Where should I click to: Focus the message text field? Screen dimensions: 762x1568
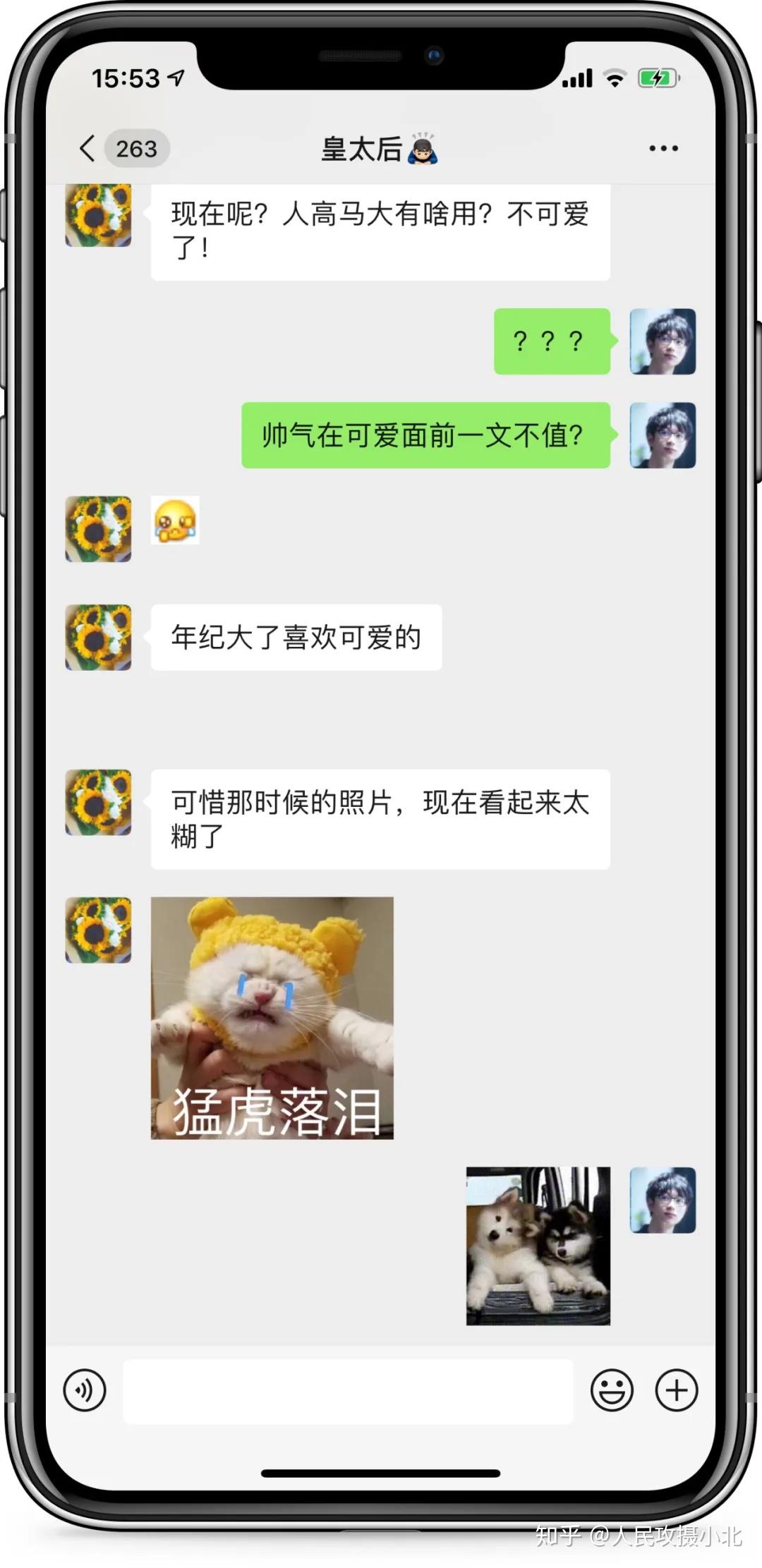pos(348,1390)
